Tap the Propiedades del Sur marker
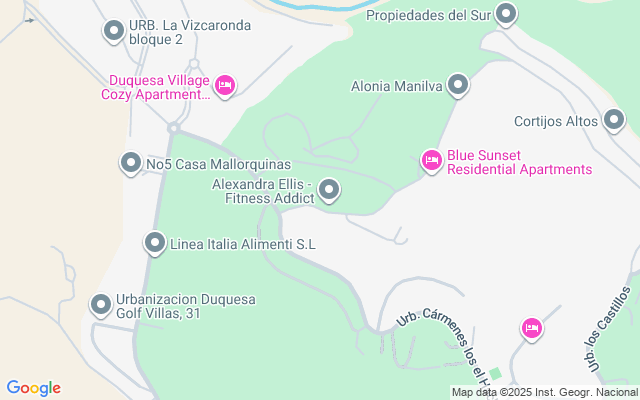640x400 pixels. click(506, 14)
